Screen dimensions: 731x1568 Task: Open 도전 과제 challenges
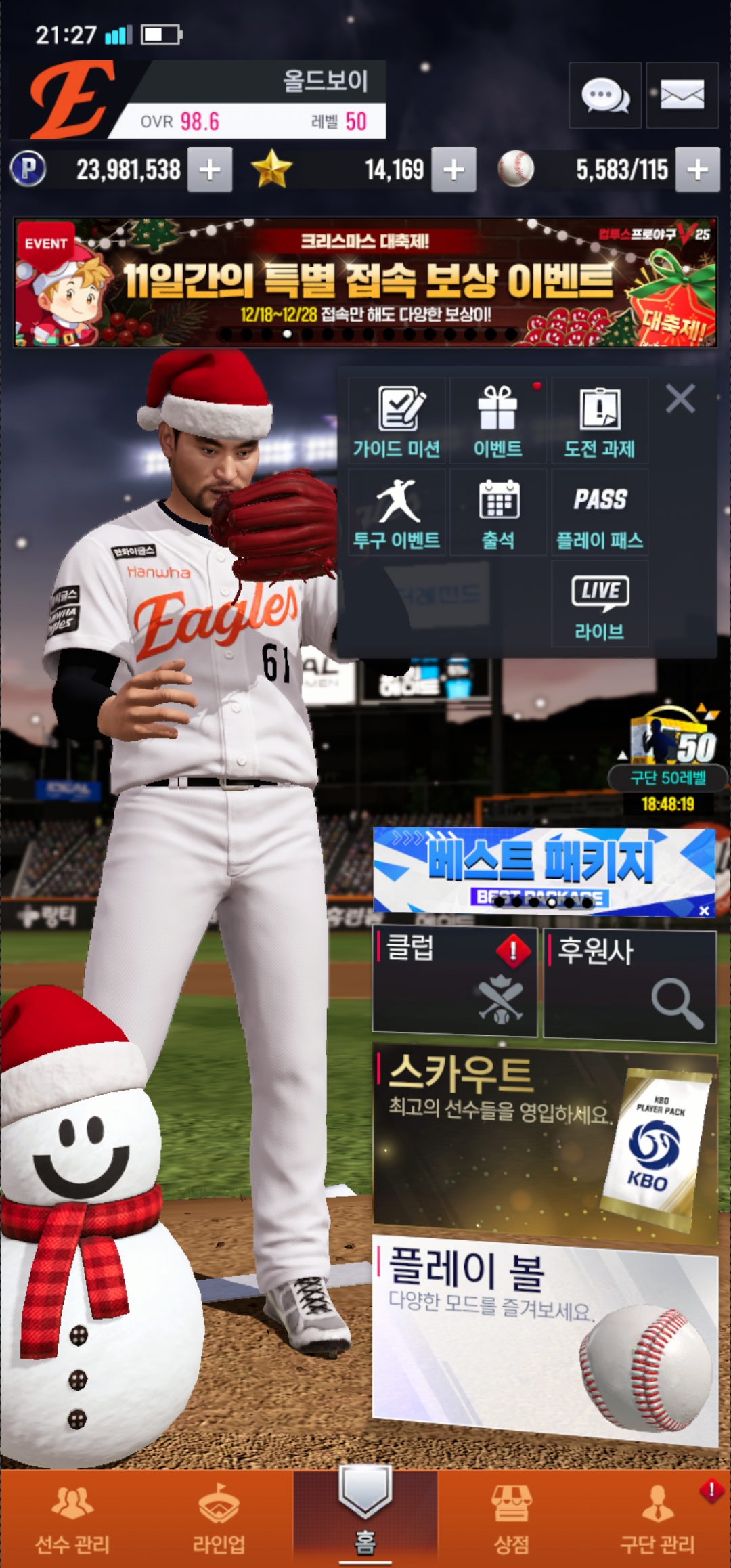(x=600, y=421)
